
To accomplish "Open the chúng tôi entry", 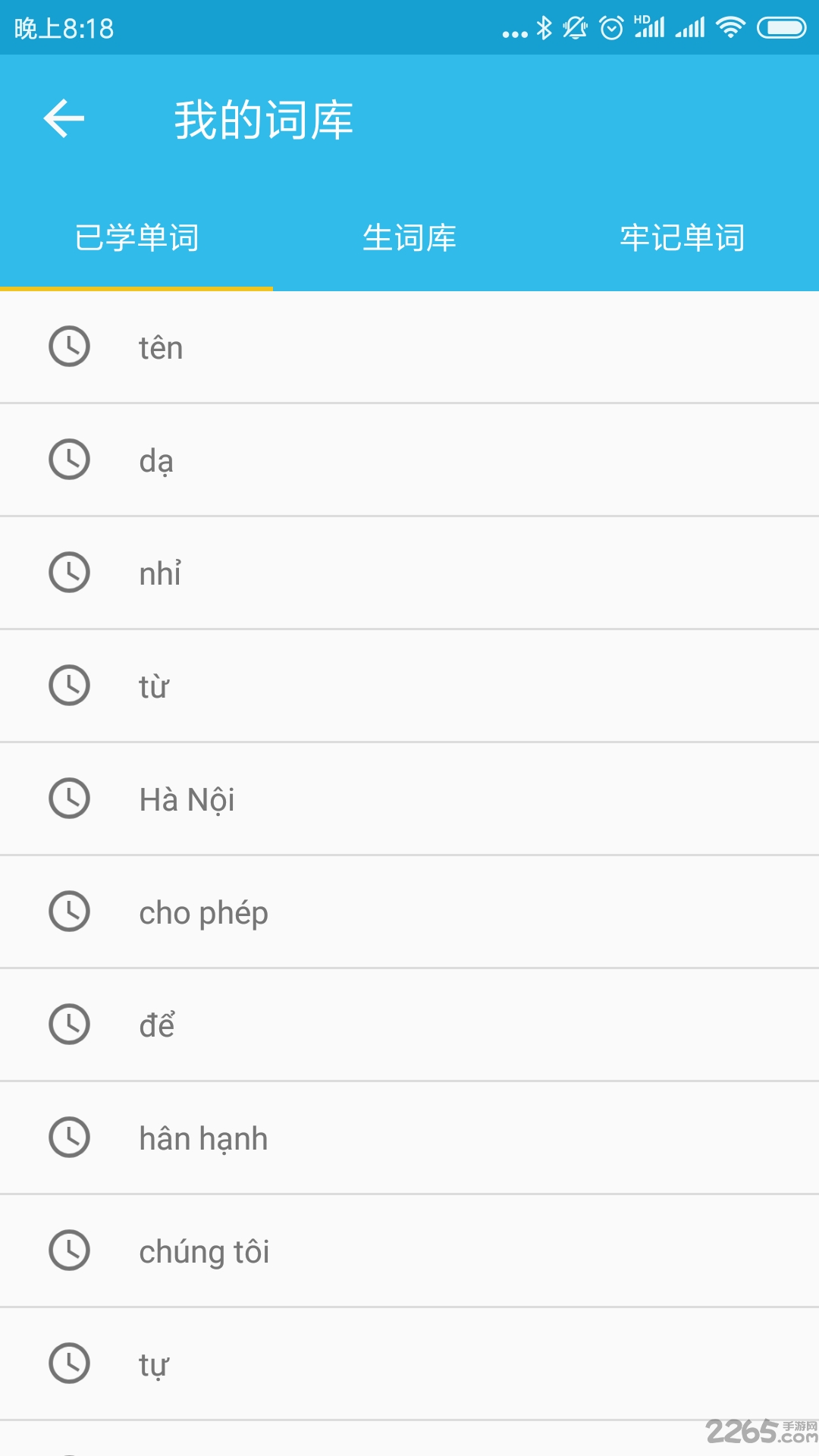I will (x=409, y=1251).
